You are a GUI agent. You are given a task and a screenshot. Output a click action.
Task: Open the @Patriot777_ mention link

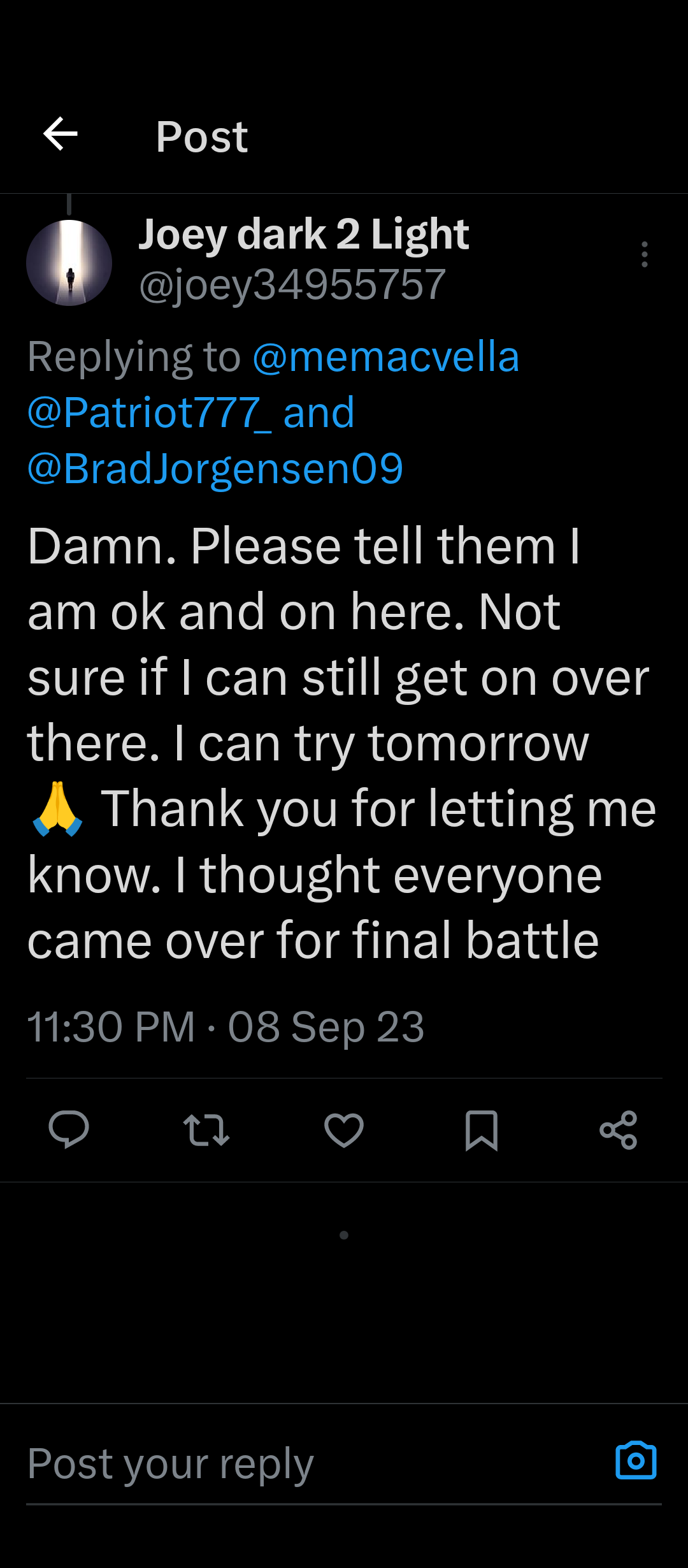149,413
